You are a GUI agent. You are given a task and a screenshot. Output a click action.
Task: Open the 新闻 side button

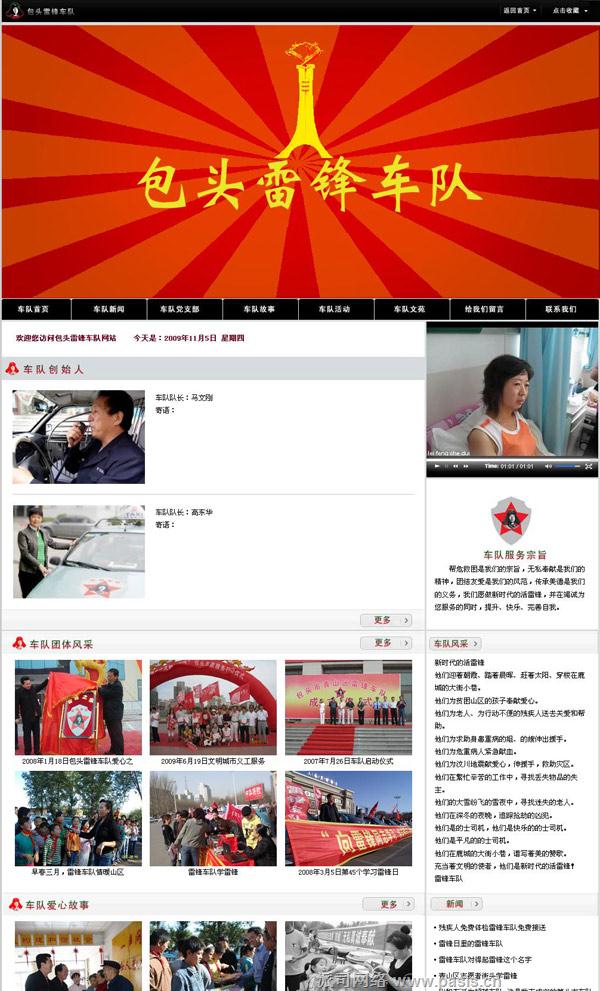point(456,904)
